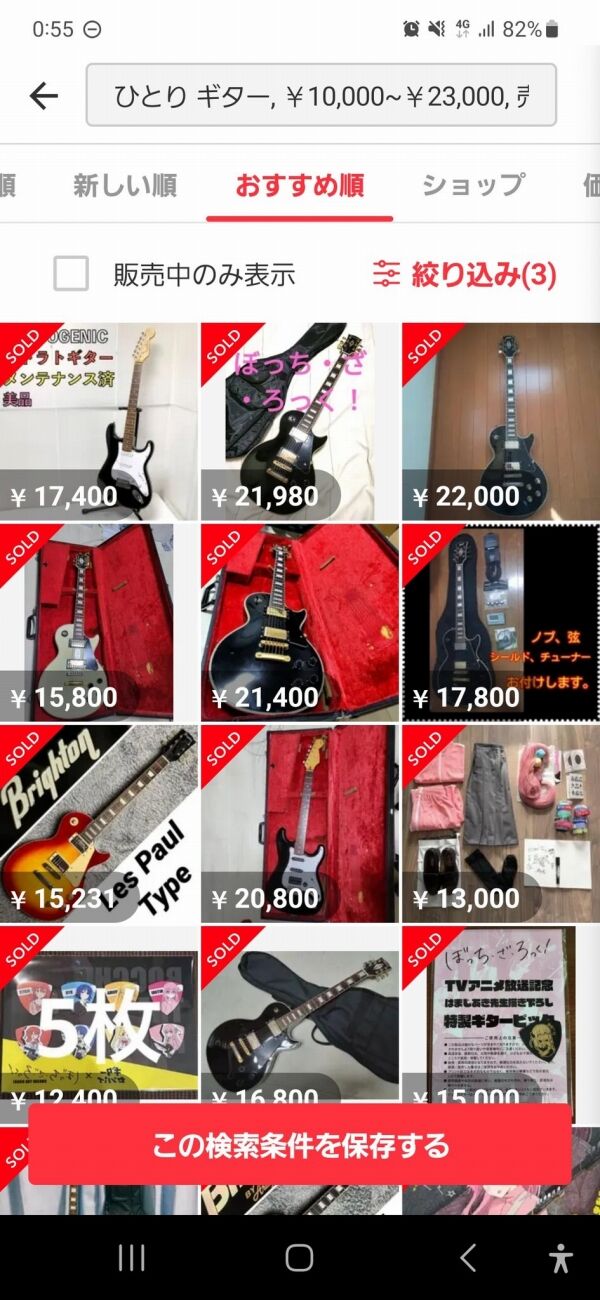This screenshot has height=1300, width=600.
Task: Switch to the 新しい順 tab
Action: coord(125,185)
